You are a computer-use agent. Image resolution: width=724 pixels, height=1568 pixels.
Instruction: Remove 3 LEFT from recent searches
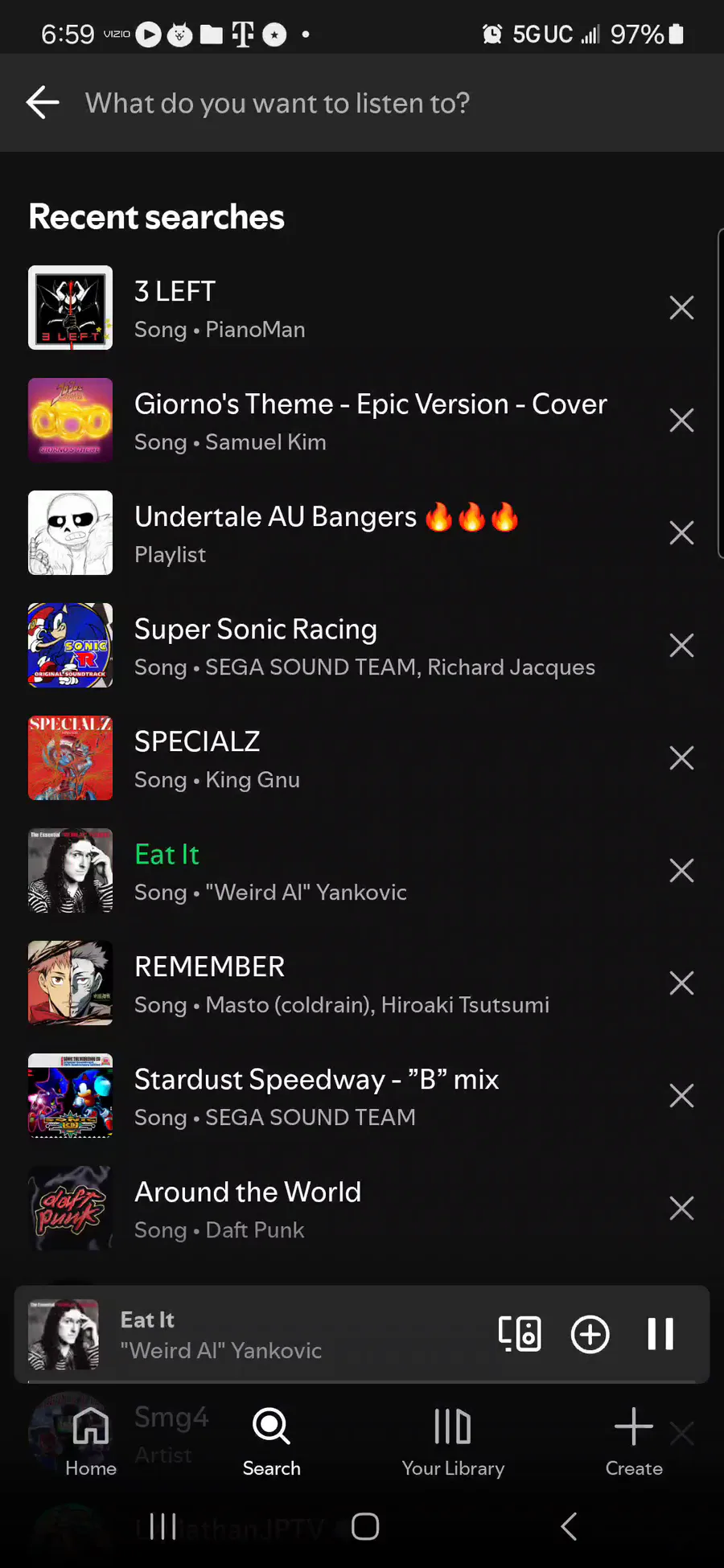tap(681, 308)
